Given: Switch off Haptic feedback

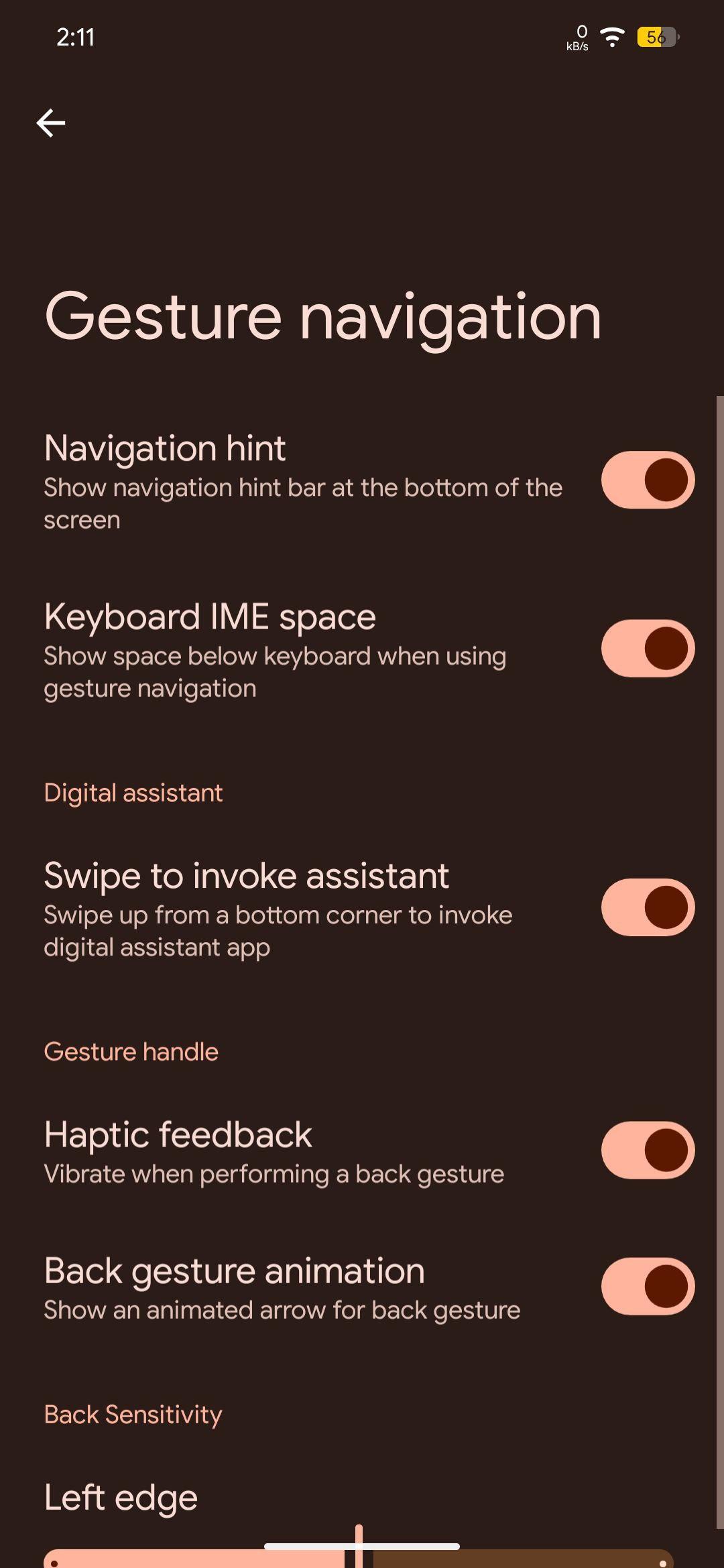Looking at the screenshot, I should tap(648, 1150).
